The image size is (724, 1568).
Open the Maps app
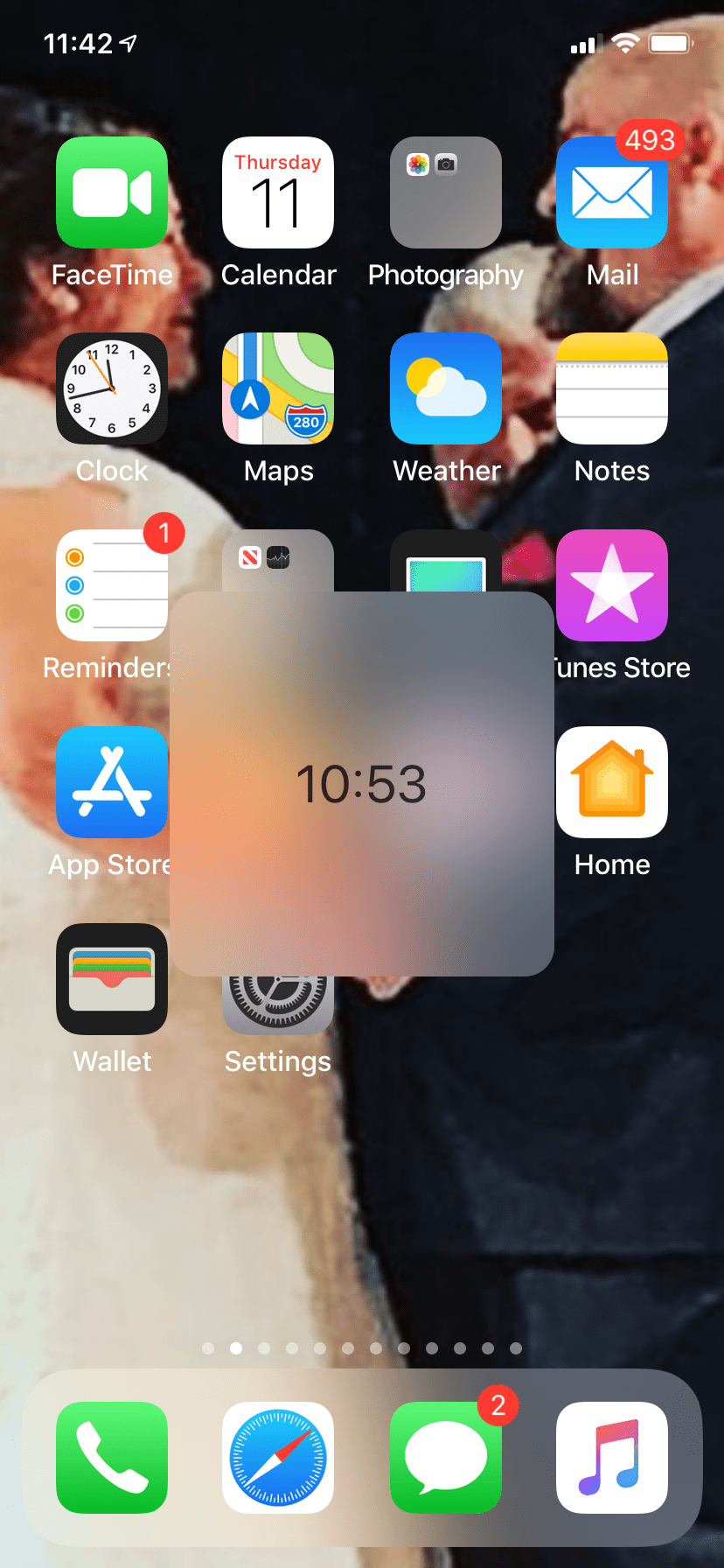pos(278,388)
